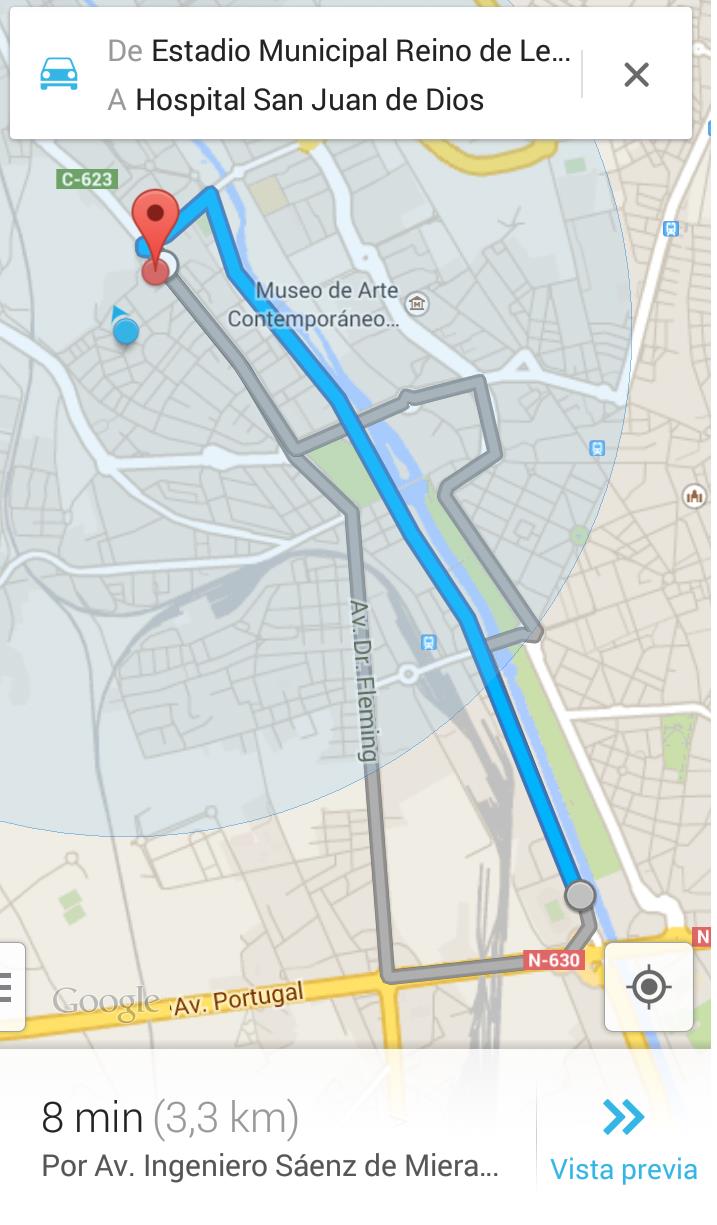Change travel mode via the car icon
The height and width of the screenshot is (1225, 717).
click(59, 74)
